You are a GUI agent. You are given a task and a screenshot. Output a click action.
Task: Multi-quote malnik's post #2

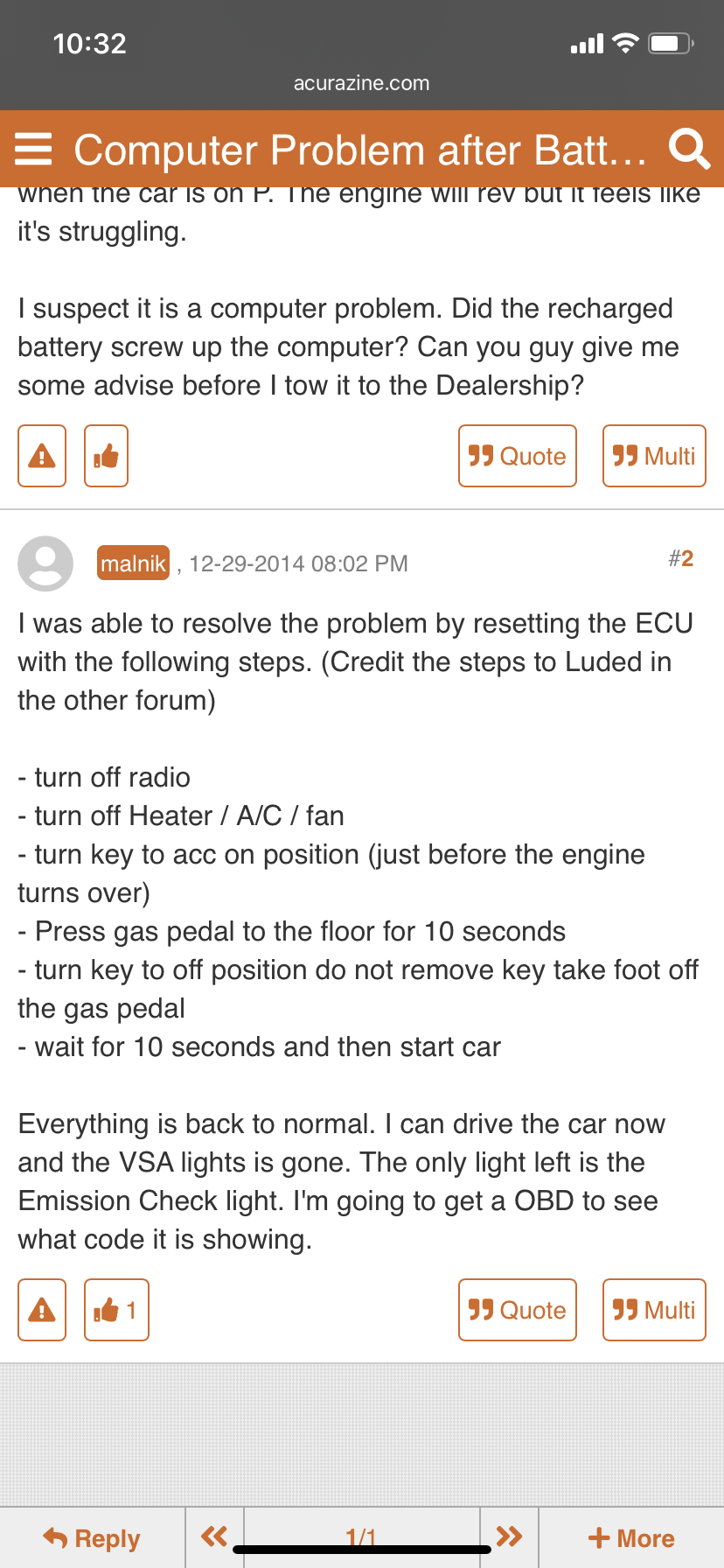654,1310
